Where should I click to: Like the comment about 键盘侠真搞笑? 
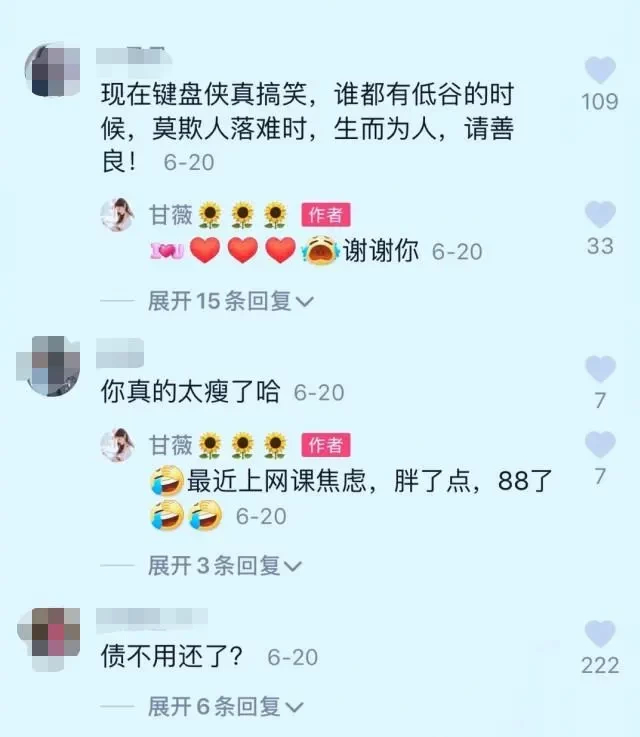click(600, 71)
